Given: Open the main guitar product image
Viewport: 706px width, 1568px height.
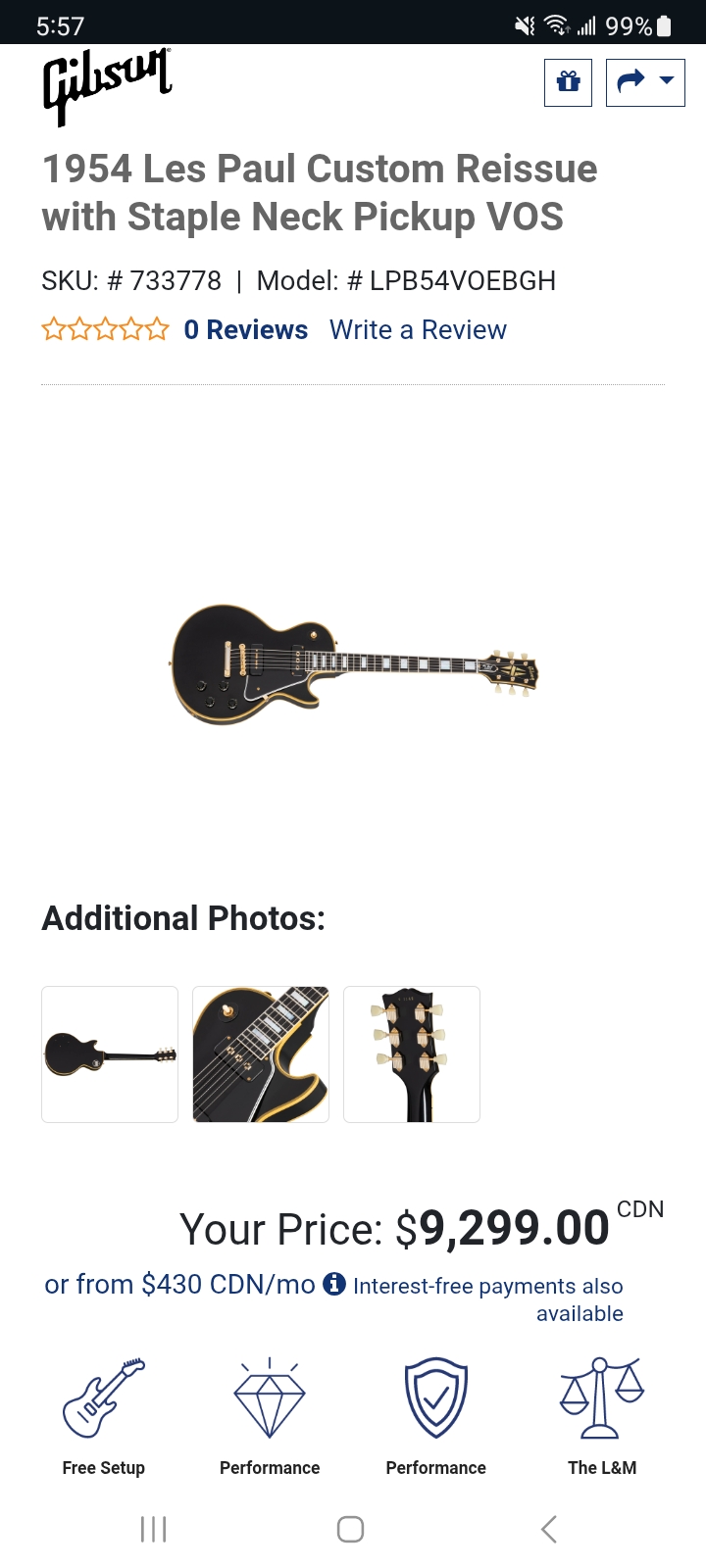Looking at the screenshot, I should point(353,665).
